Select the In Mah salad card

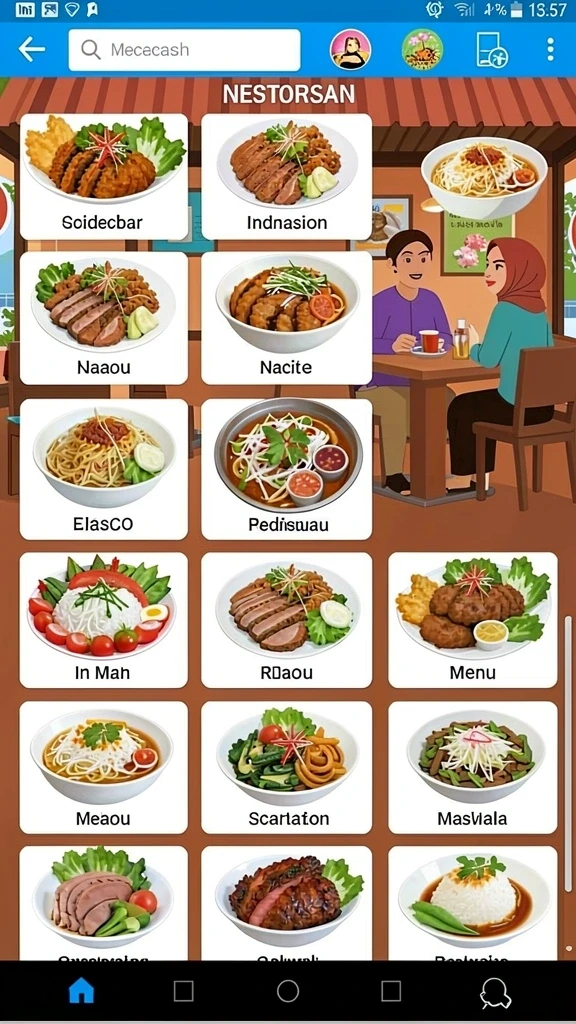point(104,620)
